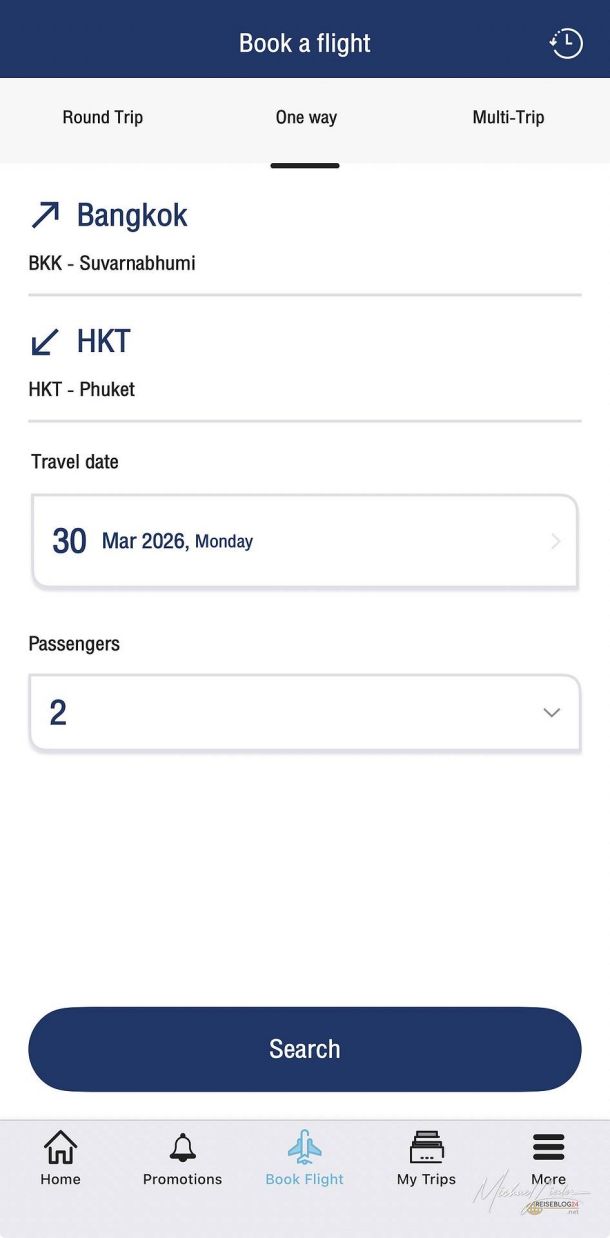The width and height of the screenshot is (610, 1238).
Task: Tap the Search button
Action: [x=305, y=1049]
